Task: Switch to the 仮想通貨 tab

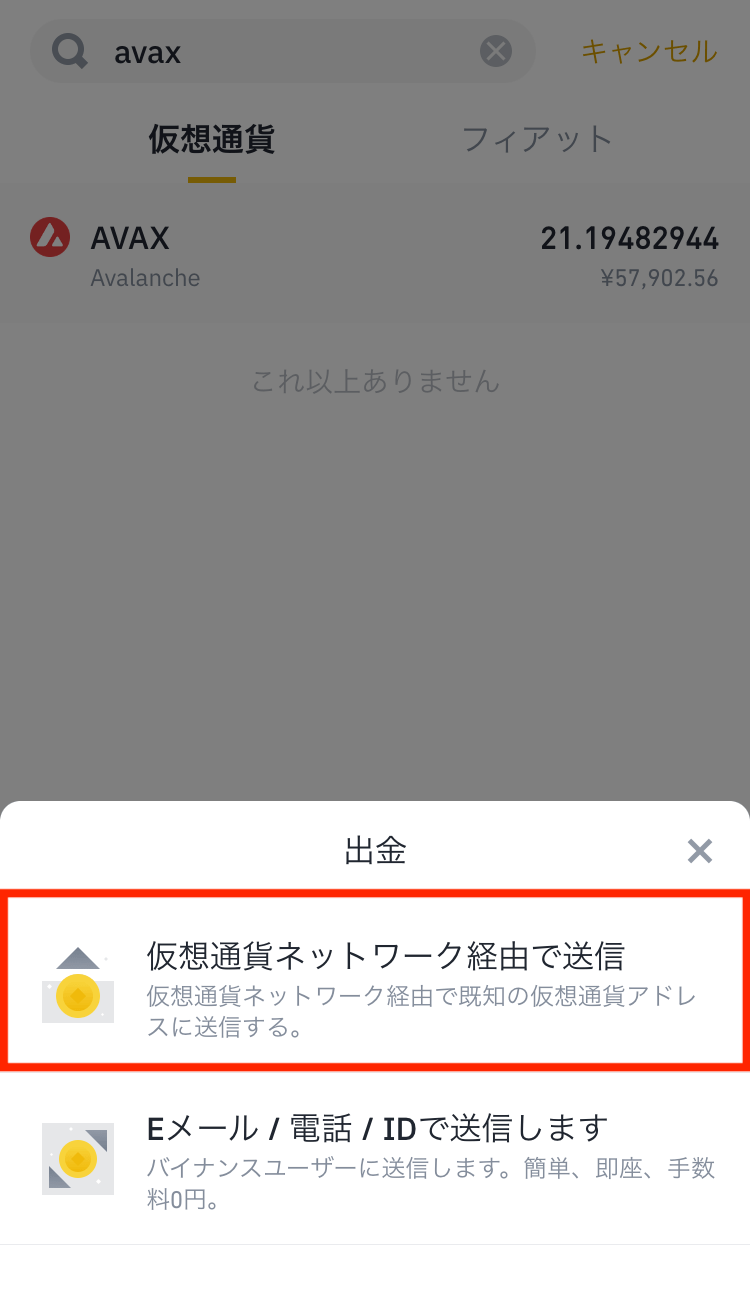Action: pos(212,139)
